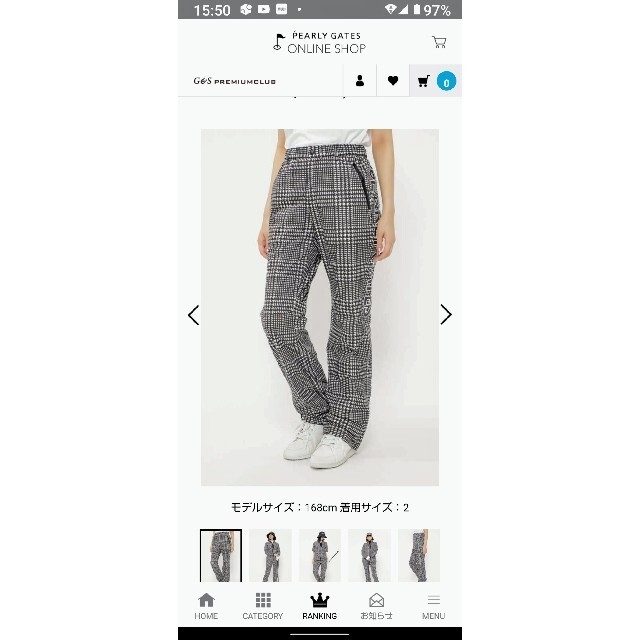
Task: Open the MENU tab
Action: click(433, 606)
